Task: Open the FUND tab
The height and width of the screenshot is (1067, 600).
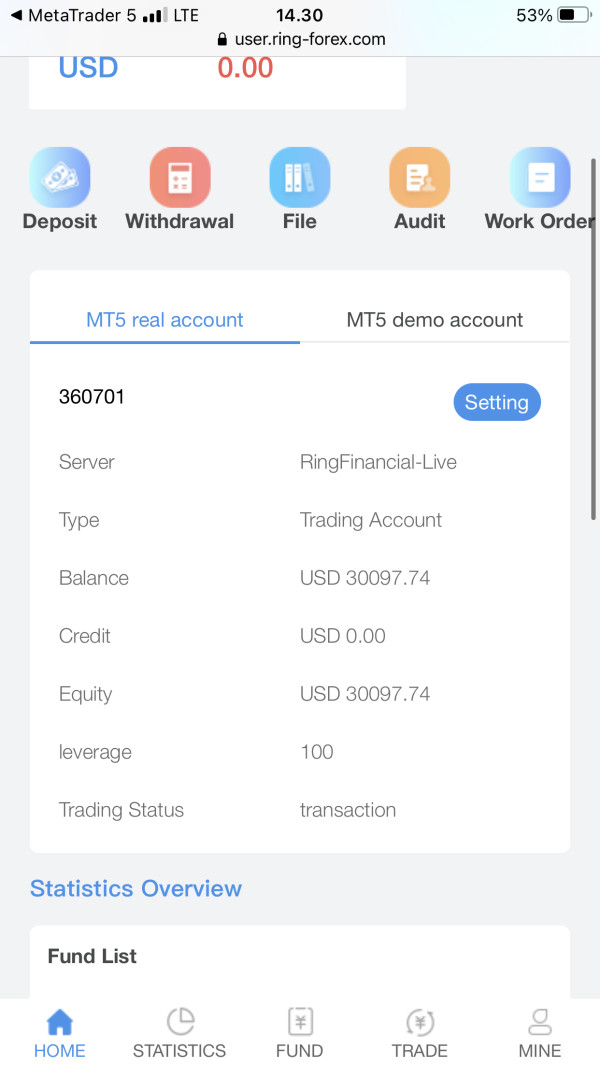Action: pyautogui.click(x=300, y=1033)
